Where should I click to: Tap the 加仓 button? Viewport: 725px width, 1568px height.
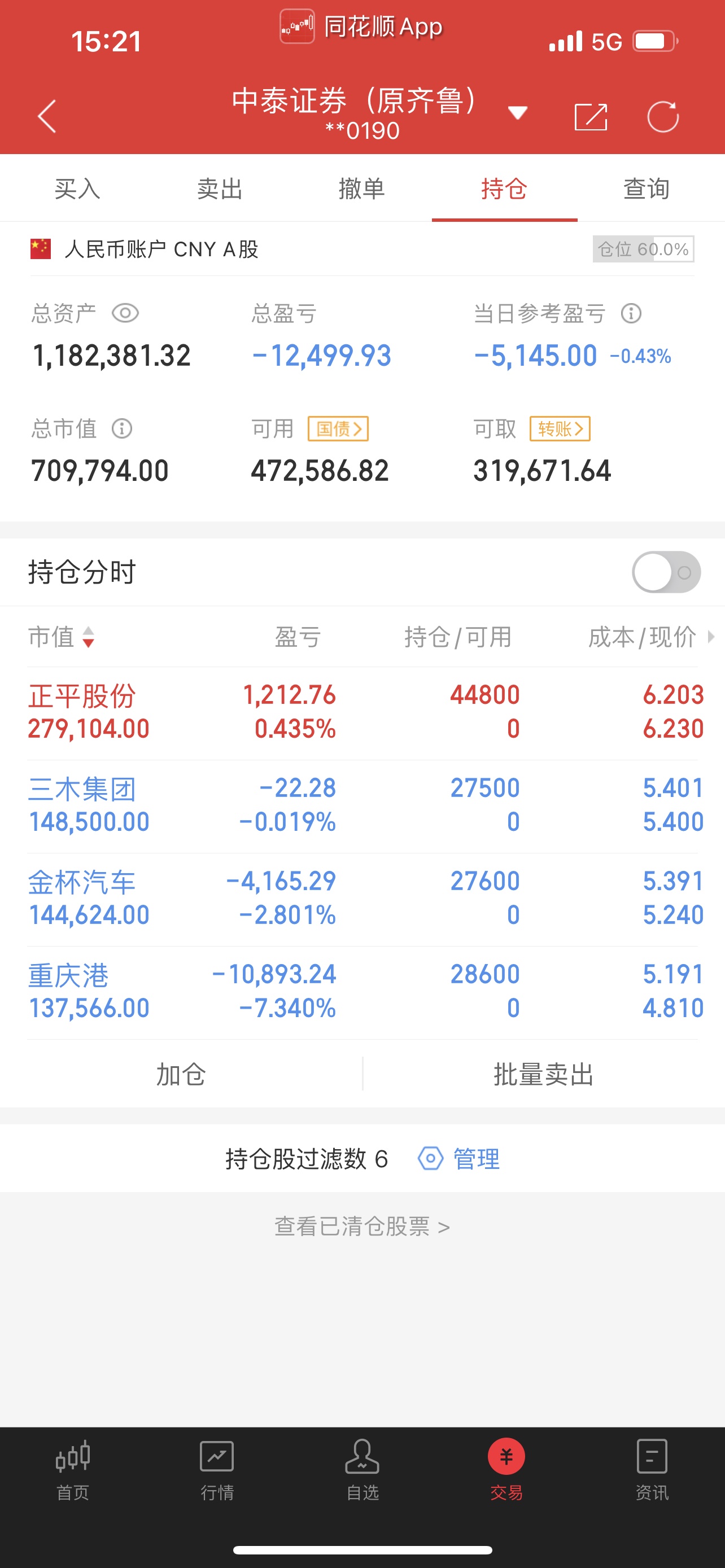[x=181, y=1074]
